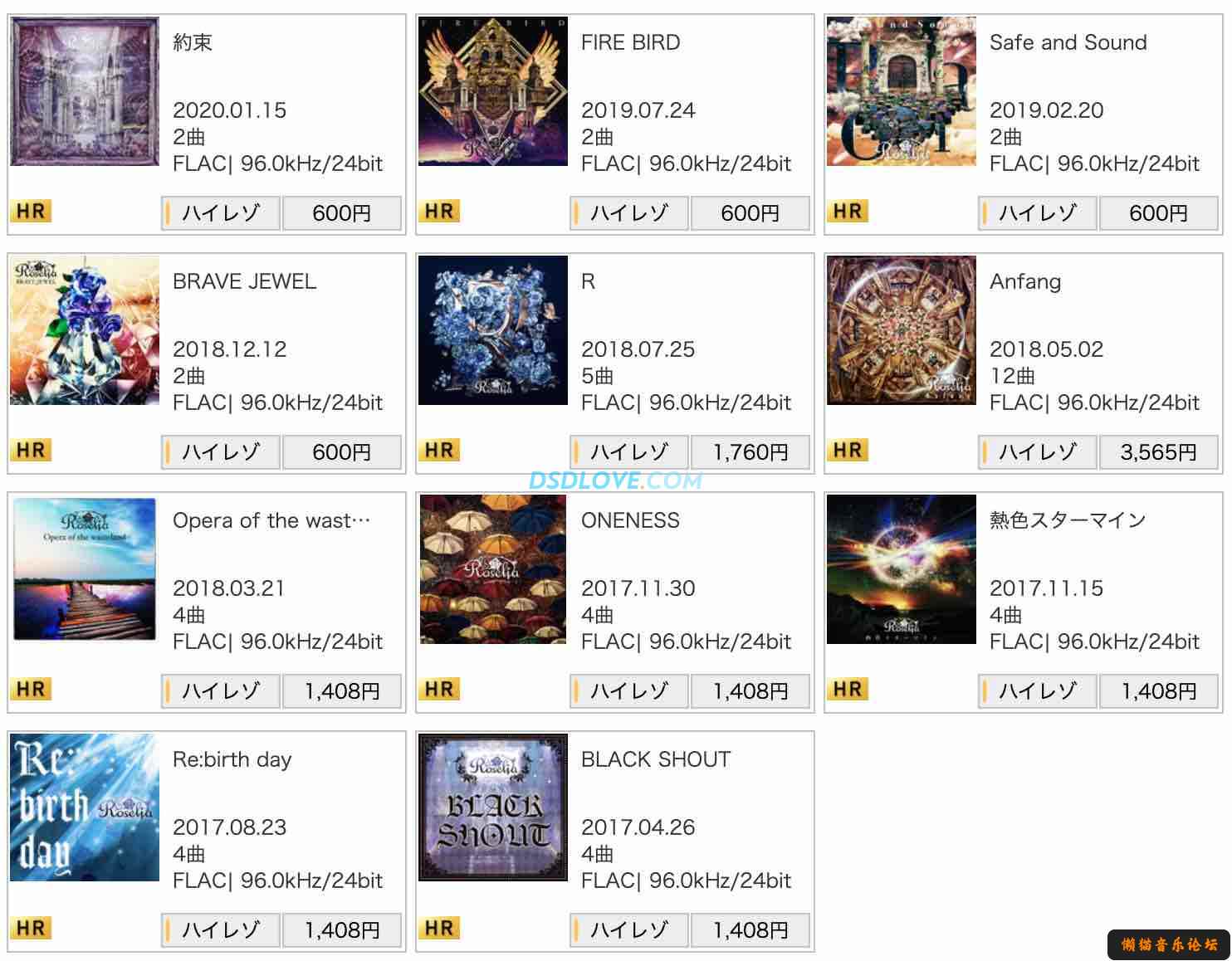The width and height of the screenshot is (1232, 961).
Task: Select the ハイレゾ button for FIRE BIRD
Action: pos(629,213)
